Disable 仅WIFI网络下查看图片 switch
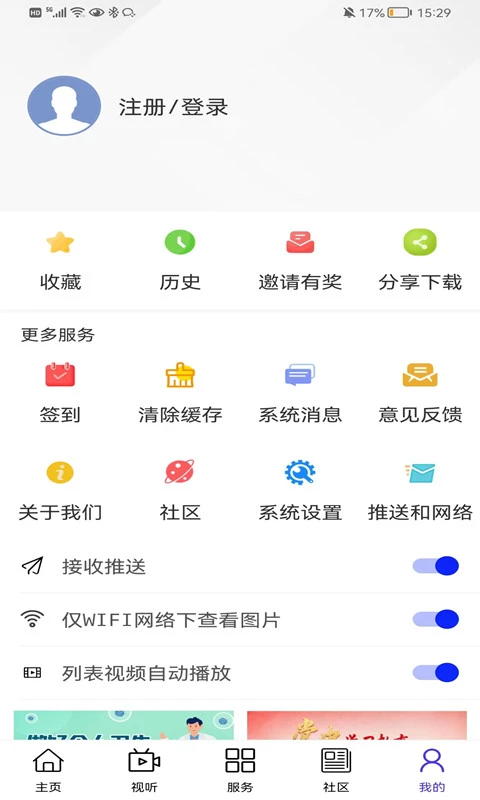Viewport: 480px width, 800px height. (436, 619)
